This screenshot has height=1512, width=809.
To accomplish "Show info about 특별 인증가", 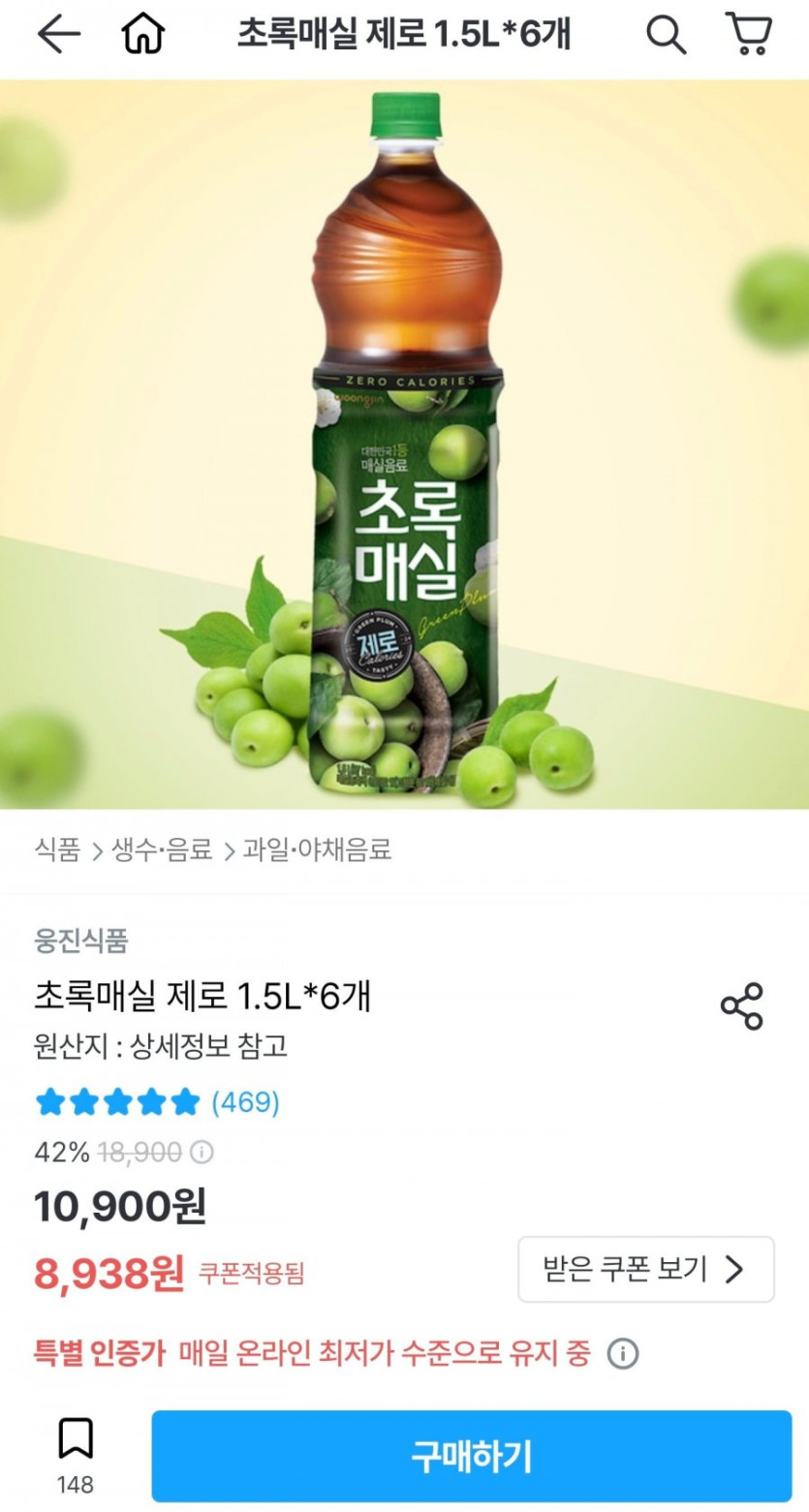I will (x=622, y=1354).
